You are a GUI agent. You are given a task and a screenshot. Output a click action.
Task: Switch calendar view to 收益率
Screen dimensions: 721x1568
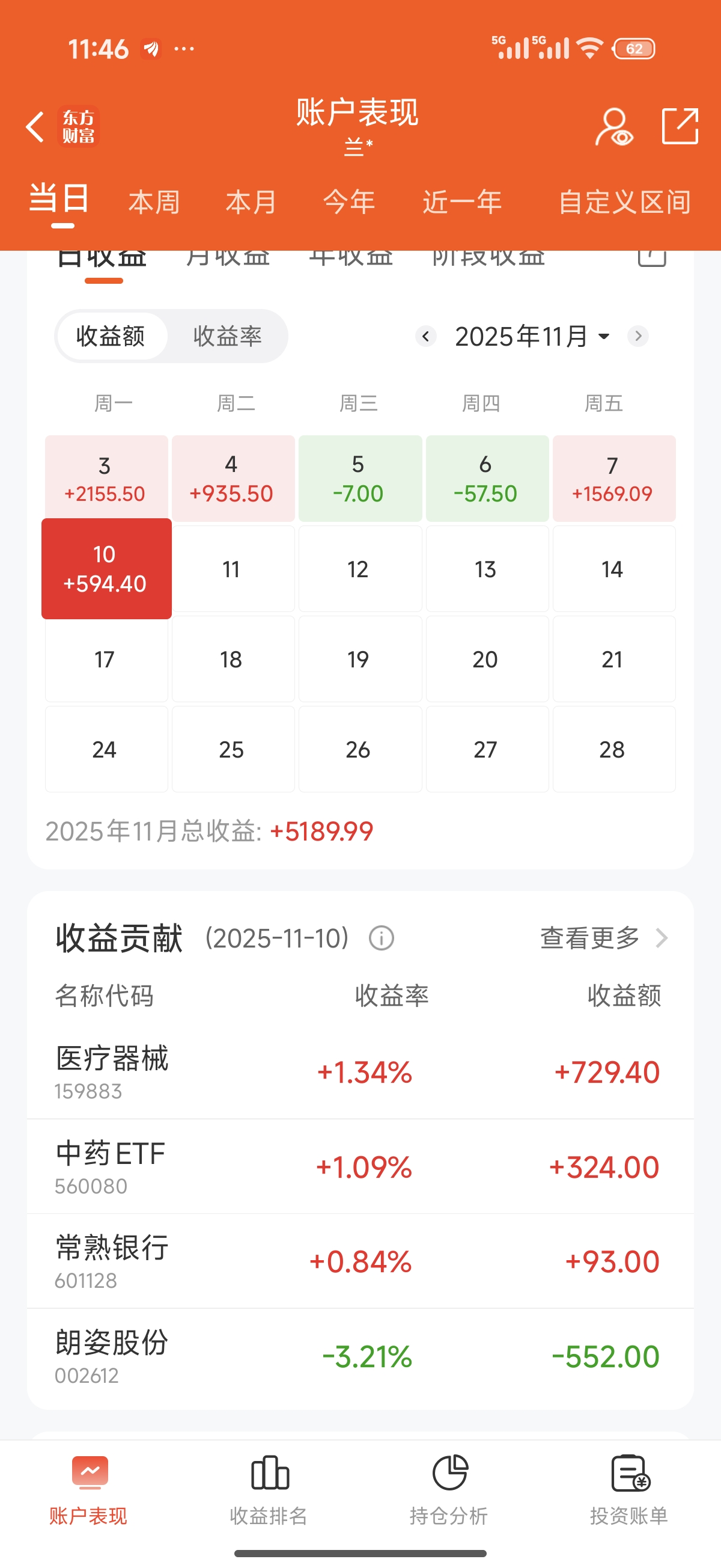pyautogui.click(x=227, y=336)
